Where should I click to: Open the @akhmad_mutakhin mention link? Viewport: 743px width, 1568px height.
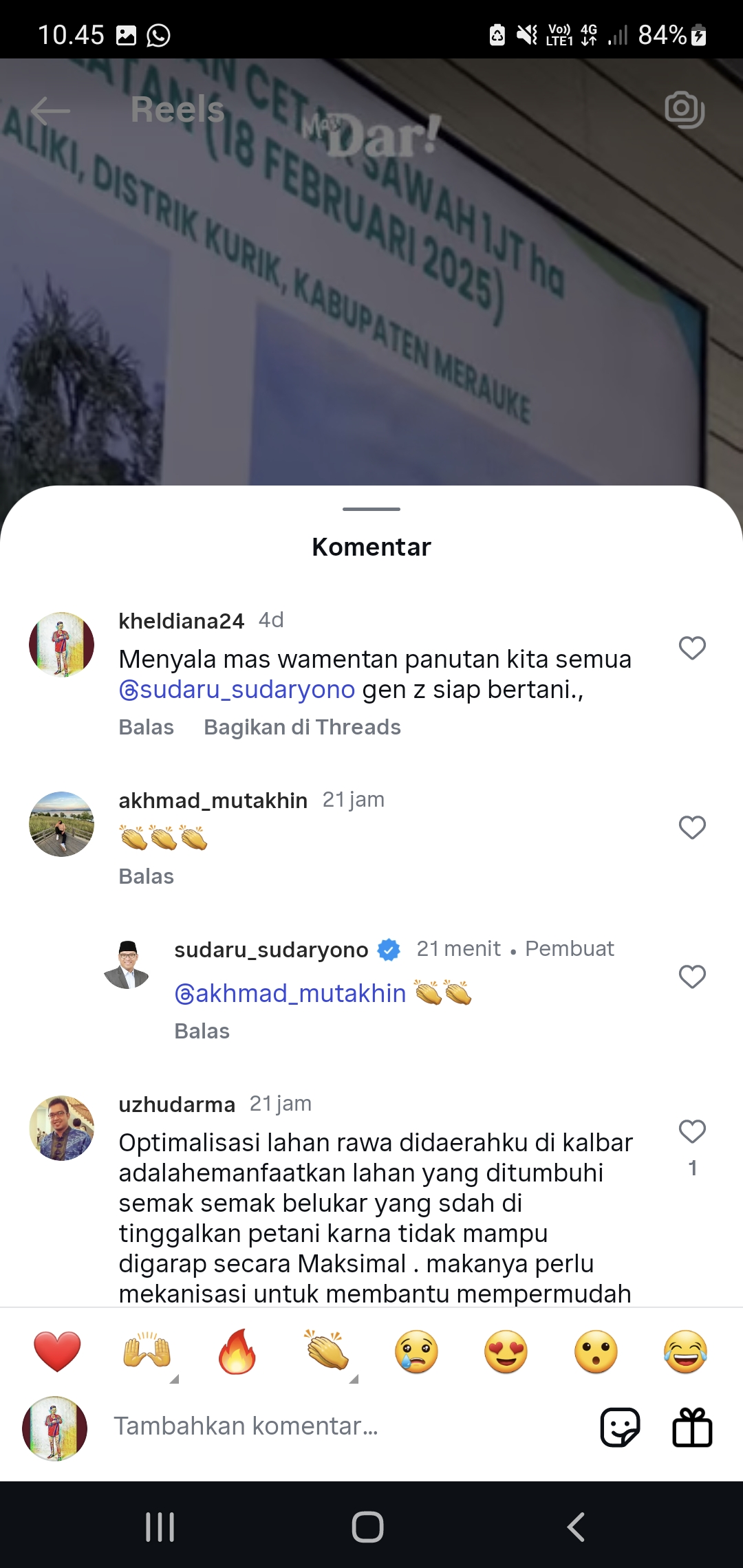click(x=290, y=993)
